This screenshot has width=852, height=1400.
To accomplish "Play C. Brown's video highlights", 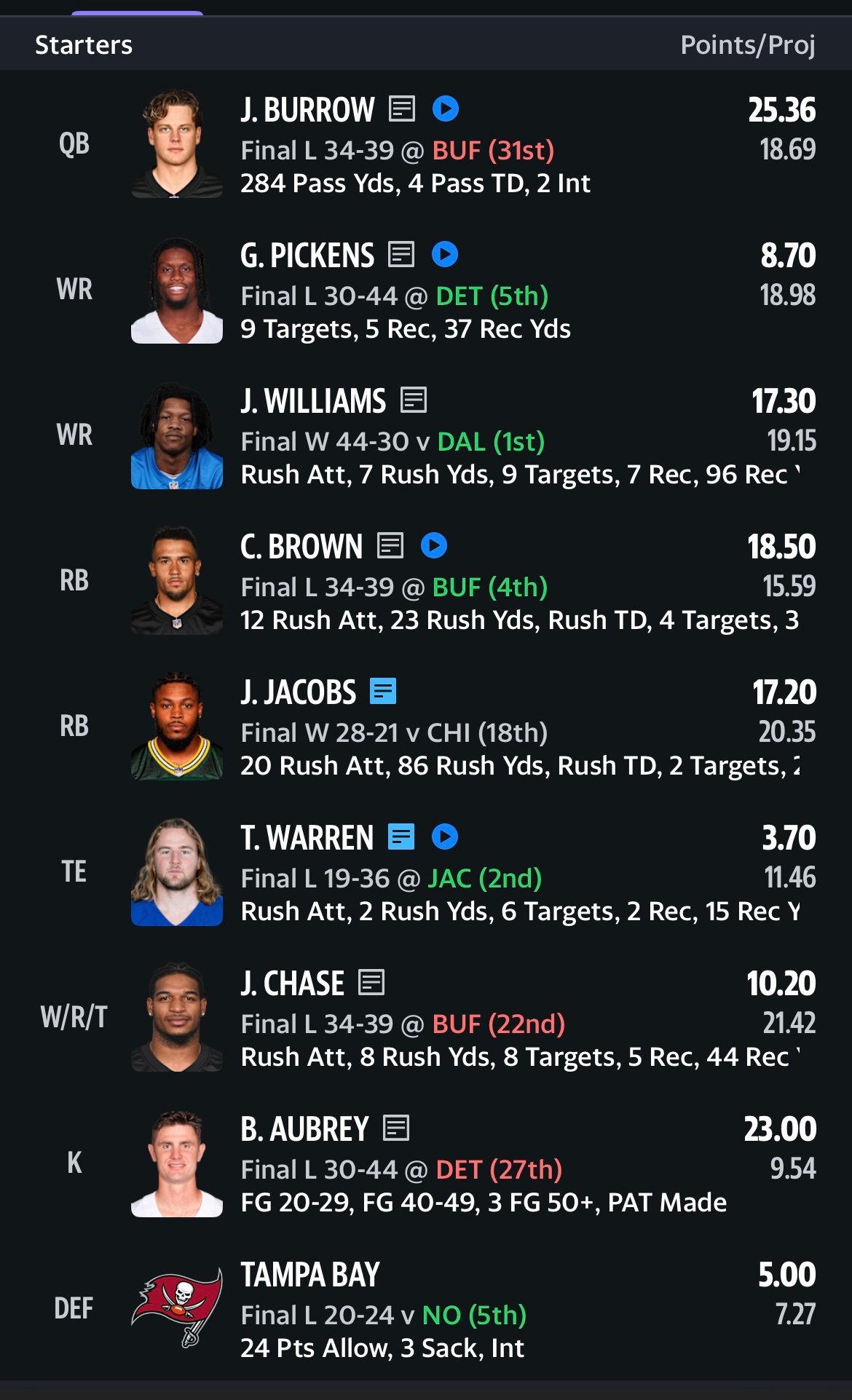I will (x=434, y=546).
